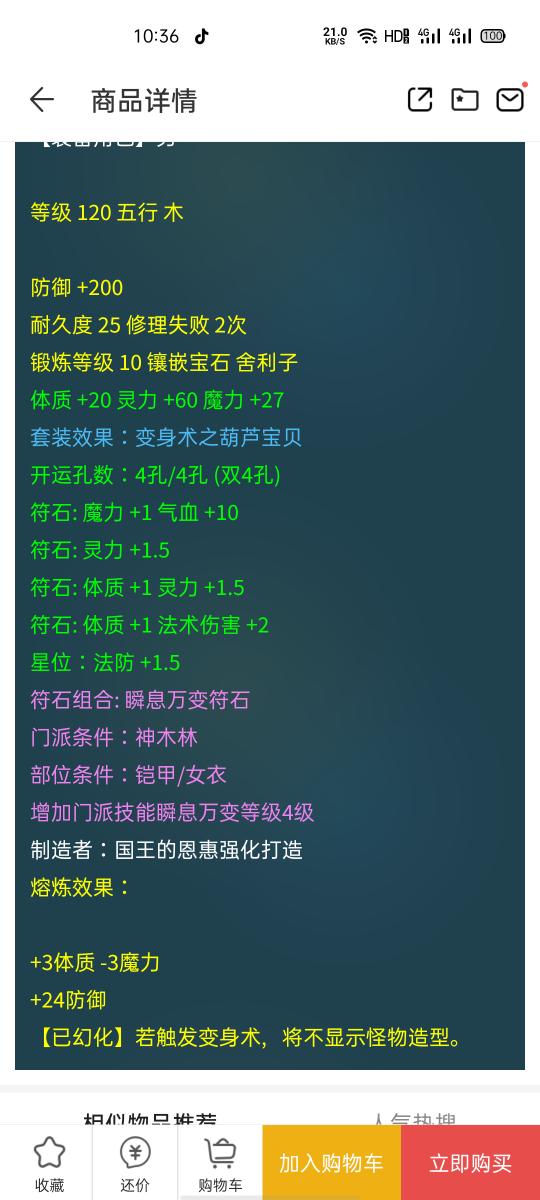
Task: Open the 购物车 shopping cart
Action: pyautogui.click(x=220, y=1163)
